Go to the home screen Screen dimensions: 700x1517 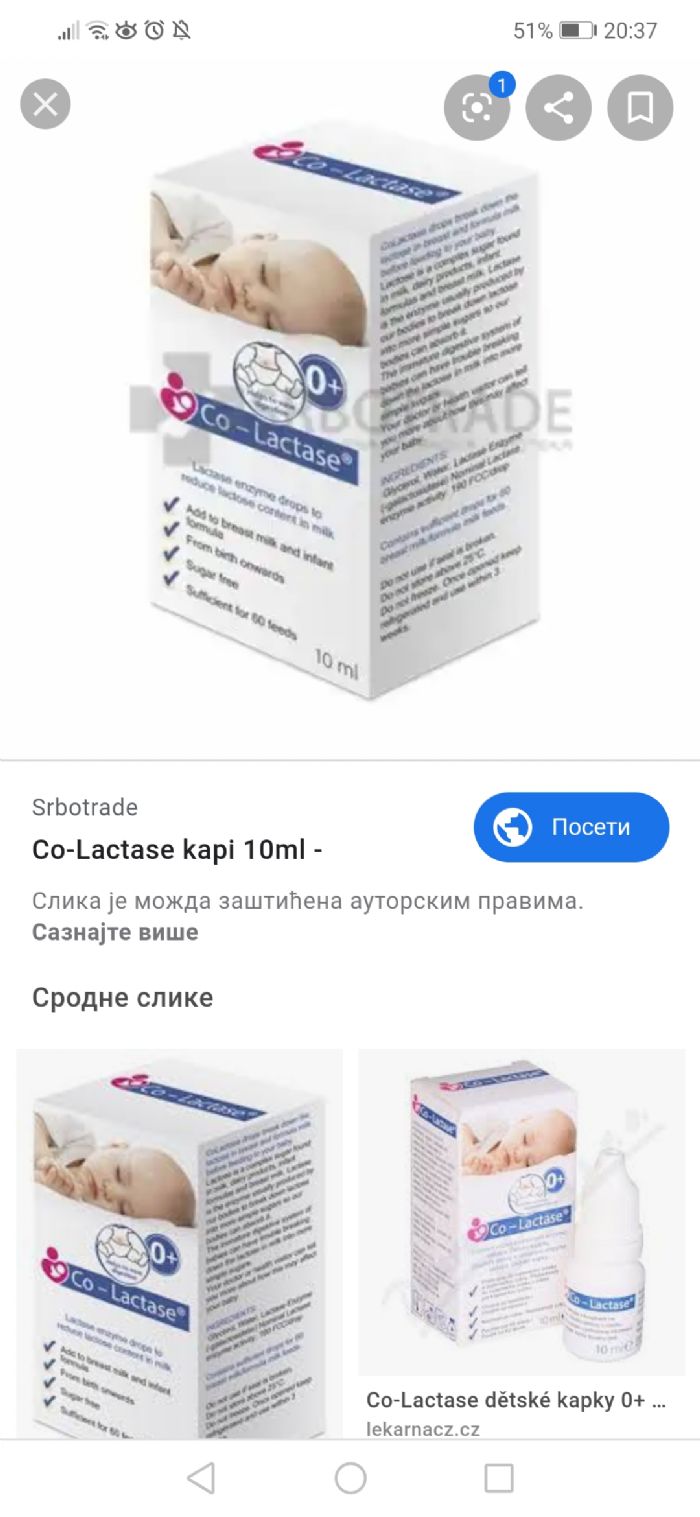point(350,1478)
